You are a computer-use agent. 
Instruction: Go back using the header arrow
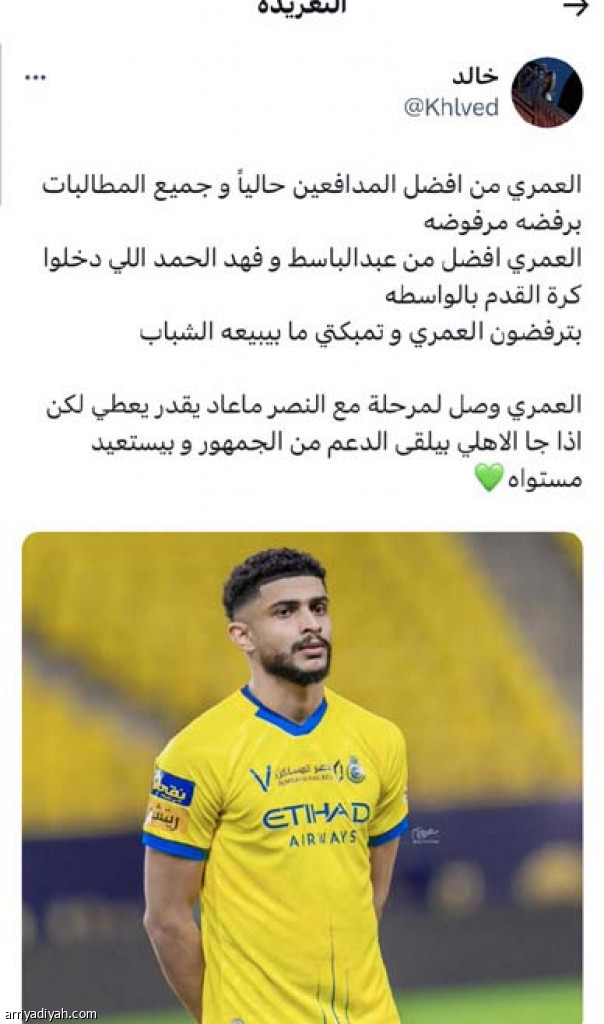576,8
